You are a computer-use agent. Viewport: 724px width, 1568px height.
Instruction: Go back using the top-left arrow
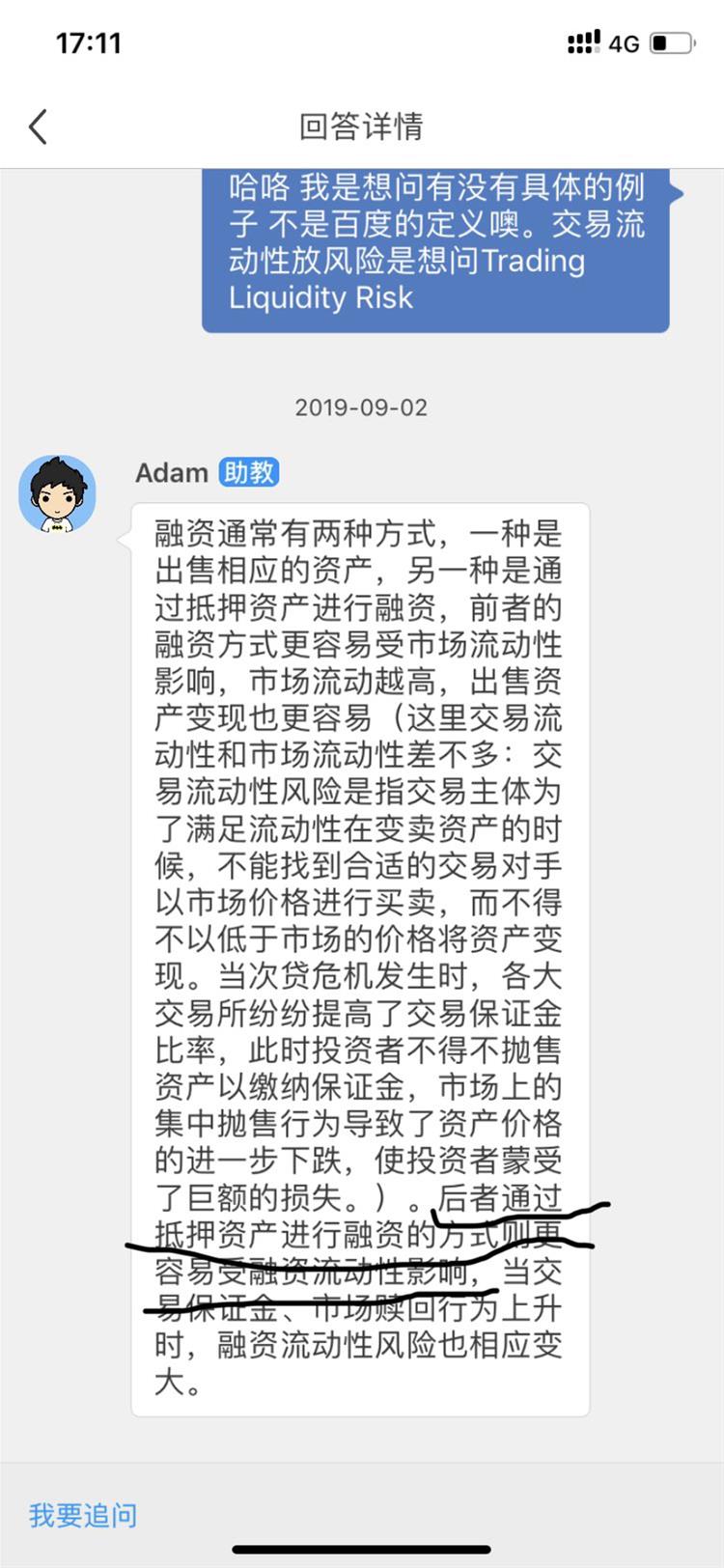pyautogui.click(x=39, y=126)
